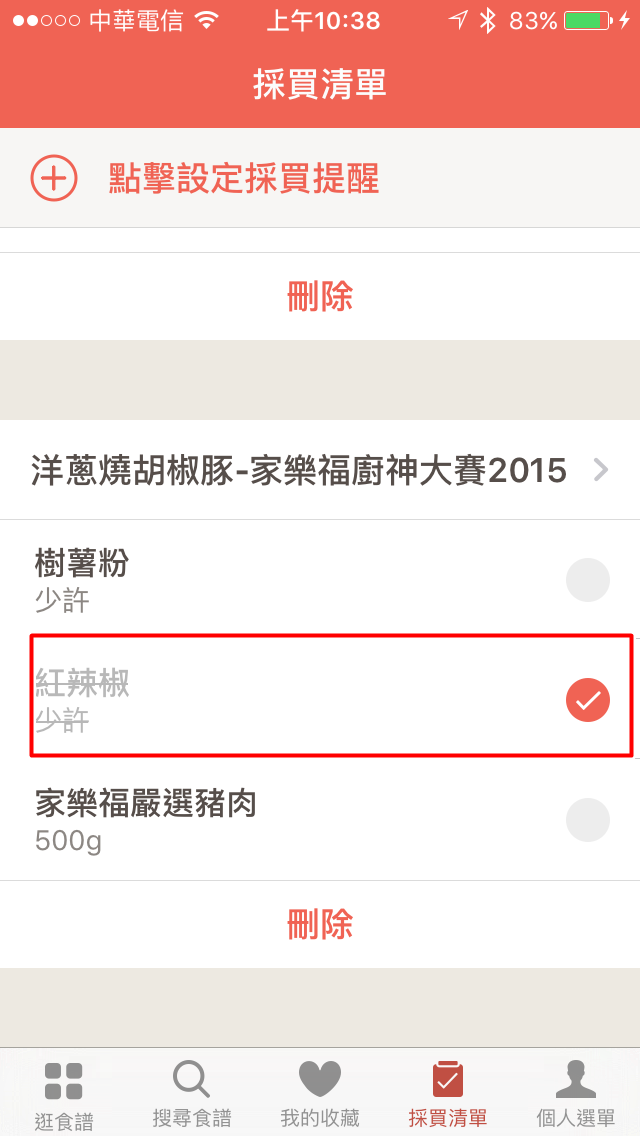Tap 刪除 below 家樂福嚴選豬肉
Screen dimensions: 640x1136
[320, 924]
